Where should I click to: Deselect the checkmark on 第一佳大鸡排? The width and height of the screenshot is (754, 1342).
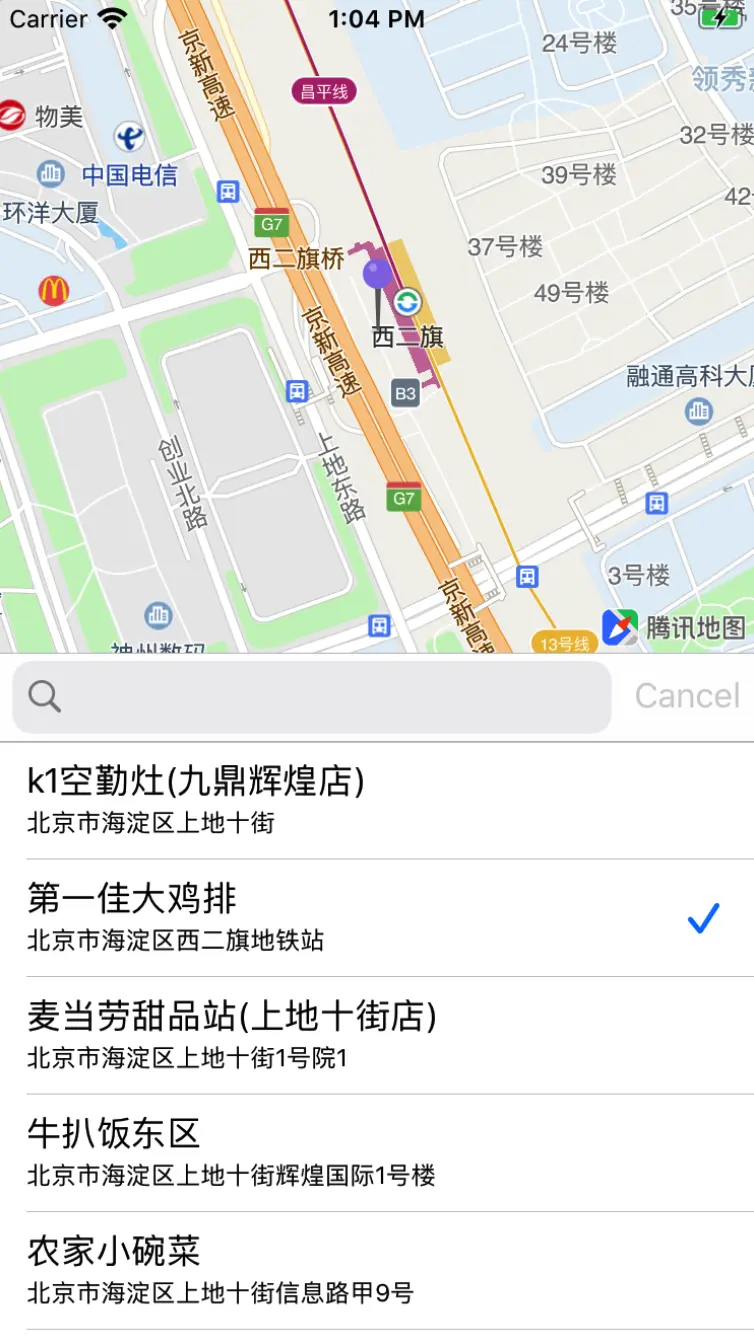(x=706, y=916)
